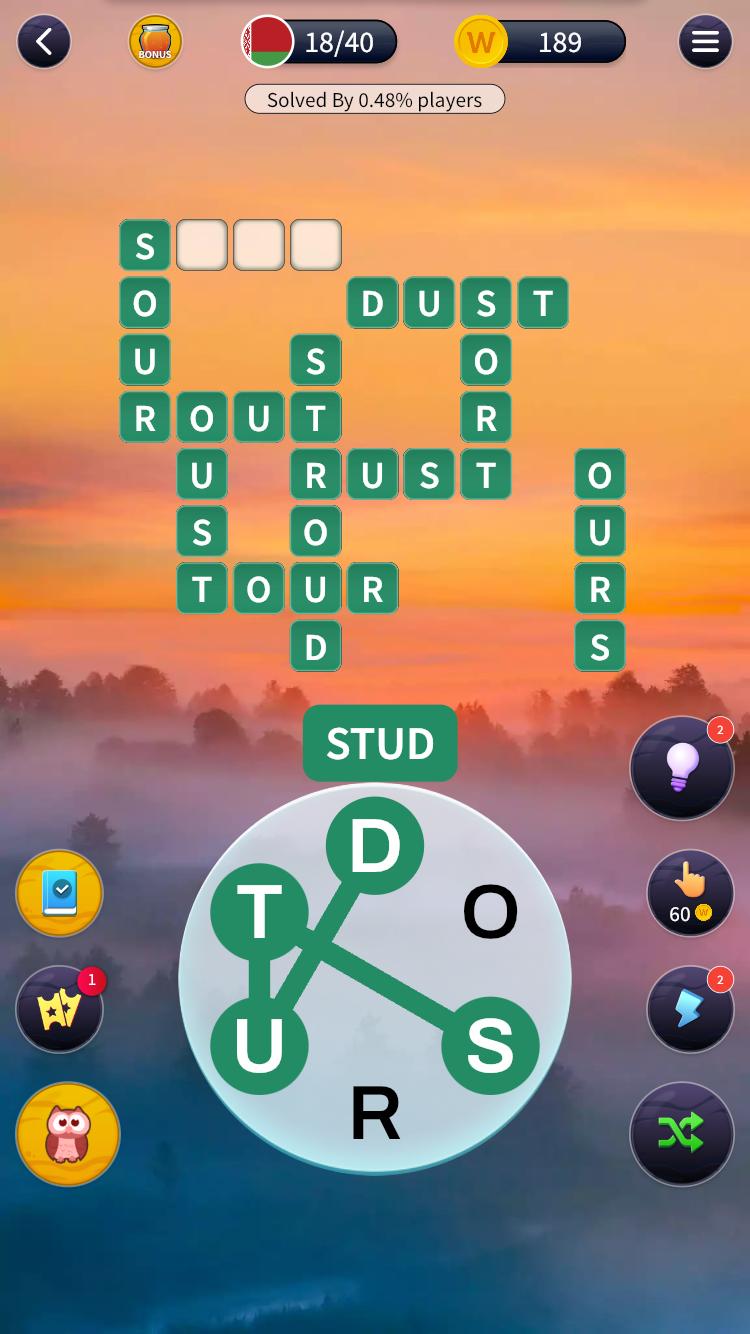Image resolution: width=750 pixels, height=1334 pixels.
Task: Open the hamburger menu
Action: (705, 42)
